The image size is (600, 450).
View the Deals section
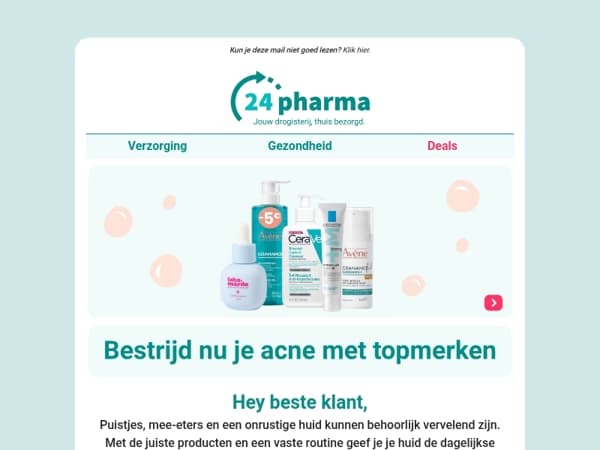[x=442, y=146]
